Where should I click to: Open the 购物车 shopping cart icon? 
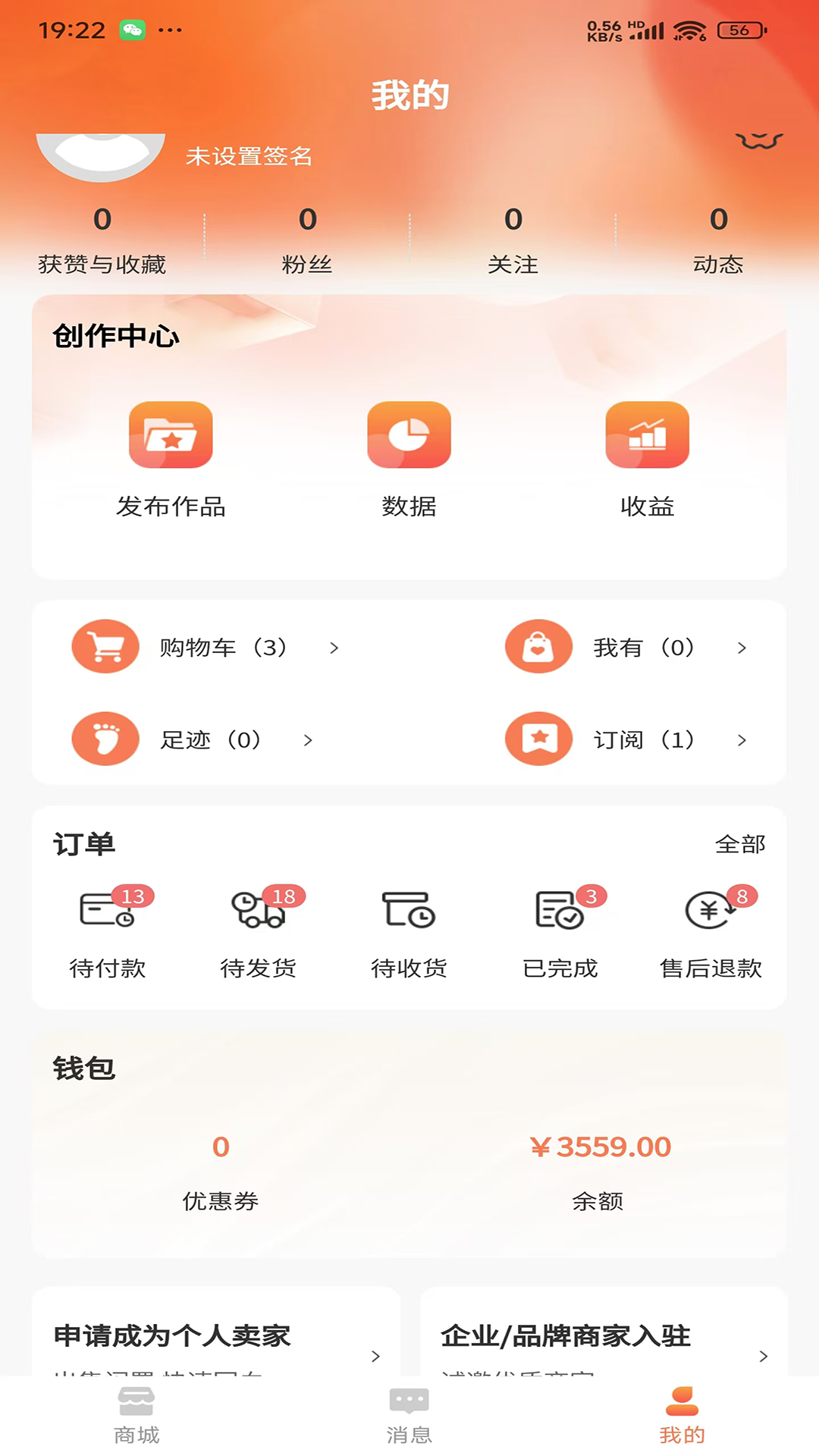[105, 646]
